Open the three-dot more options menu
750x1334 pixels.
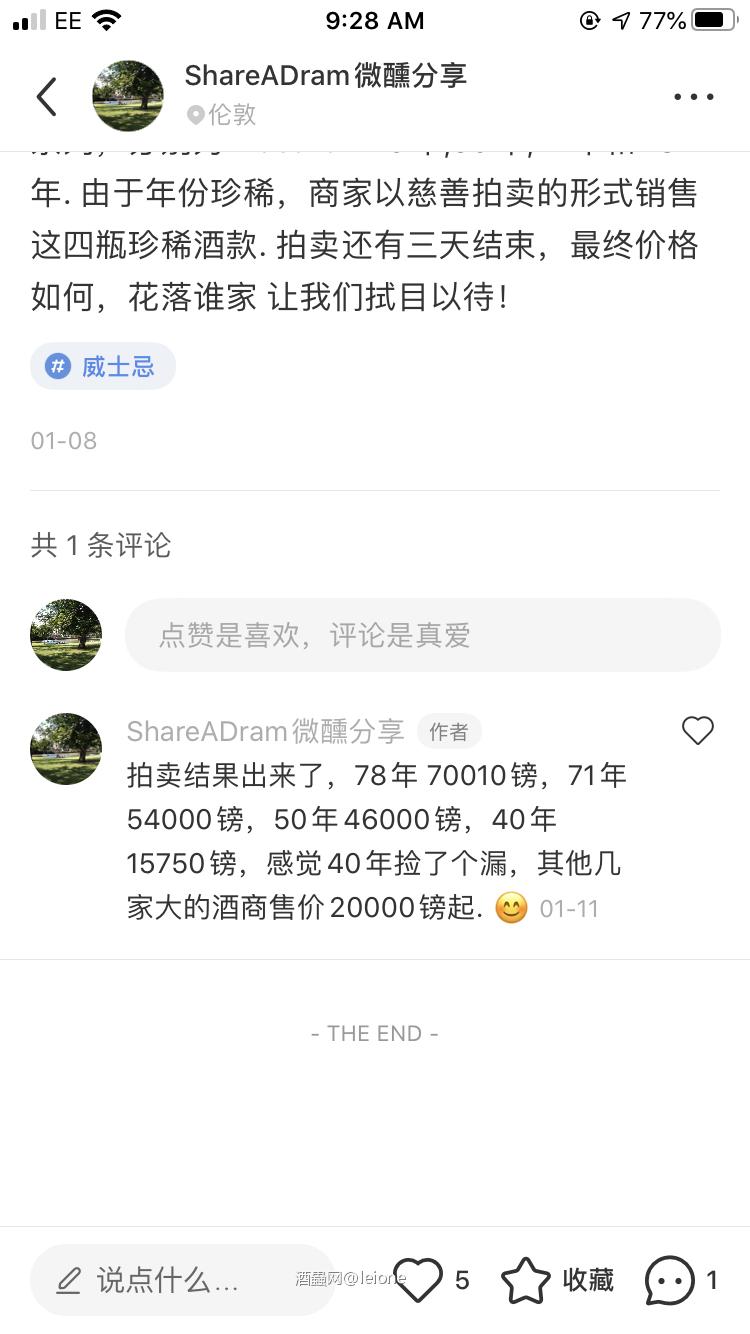(x=693, y=96)
